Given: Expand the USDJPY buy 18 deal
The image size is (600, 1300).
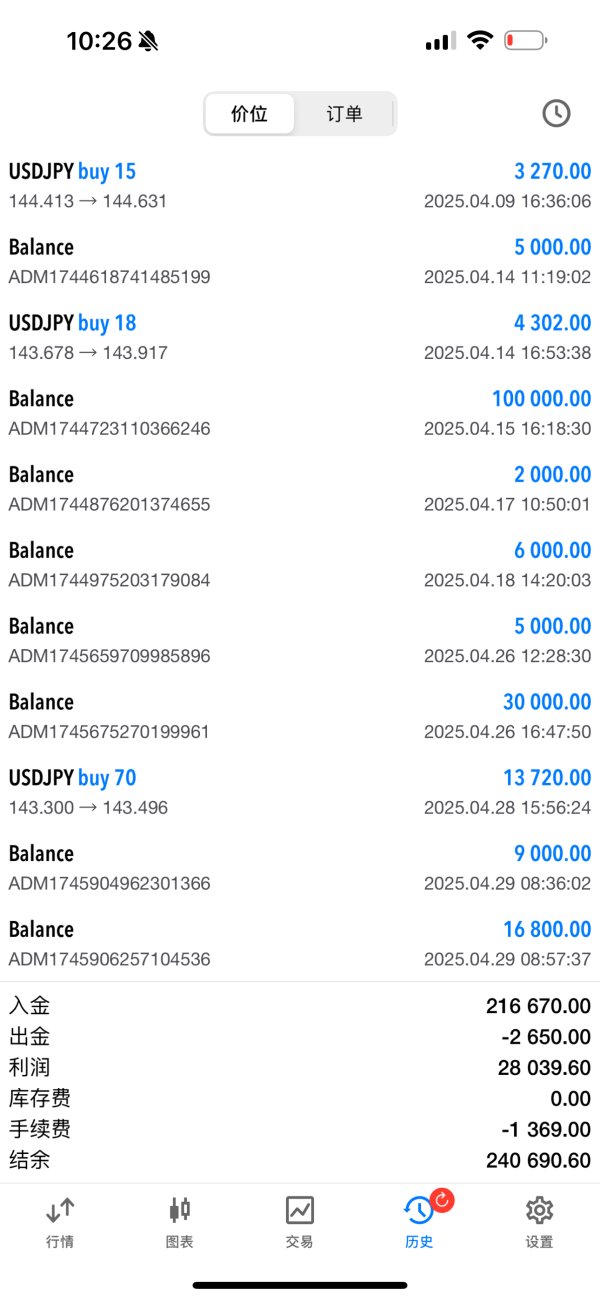Looking at the screenshot, I should 300,337.
